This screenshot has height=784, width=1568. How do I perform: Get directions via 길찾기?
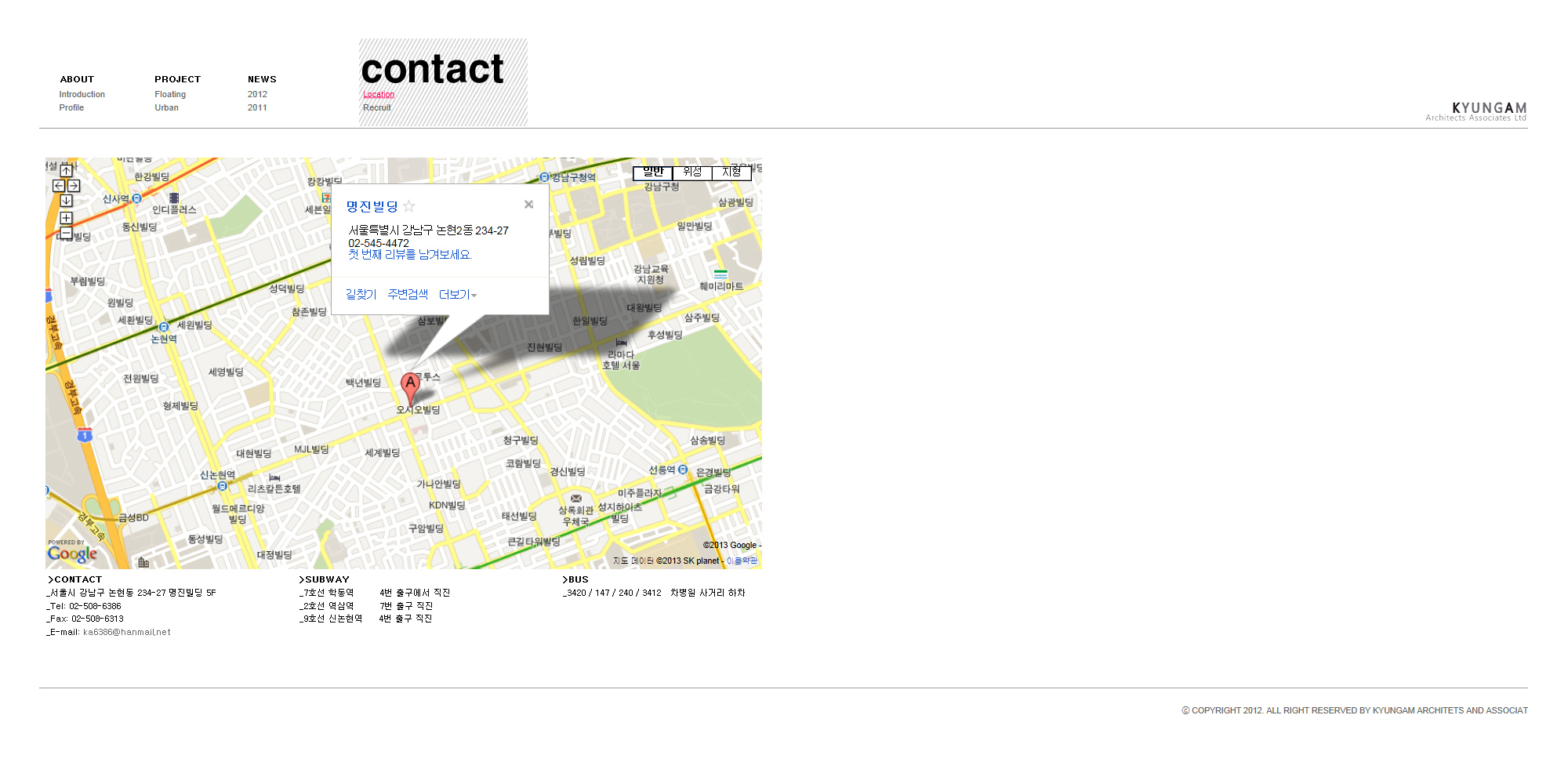point(361,294)
